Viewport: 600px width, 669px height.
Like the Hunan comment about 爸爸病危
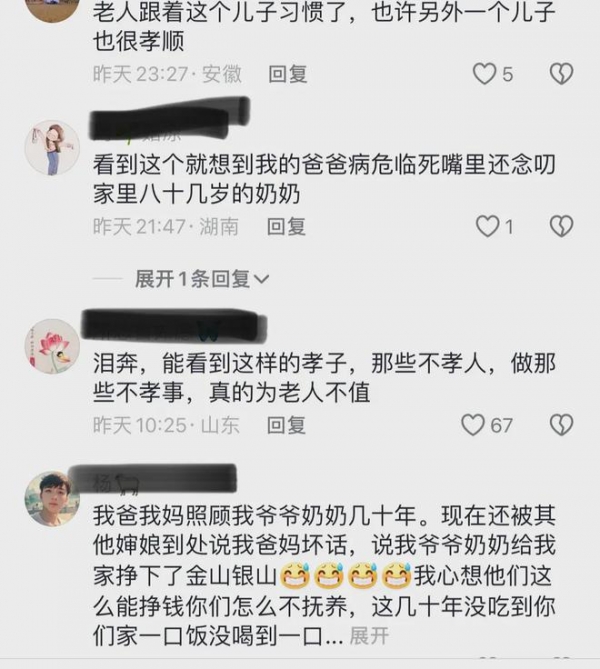click(487, 226)
